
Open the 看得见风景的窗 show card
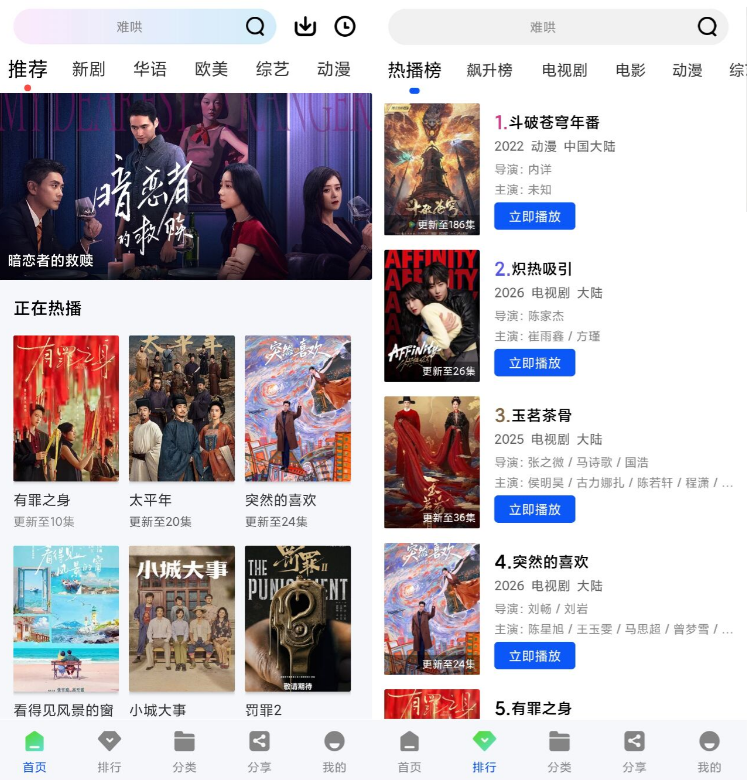66,619
